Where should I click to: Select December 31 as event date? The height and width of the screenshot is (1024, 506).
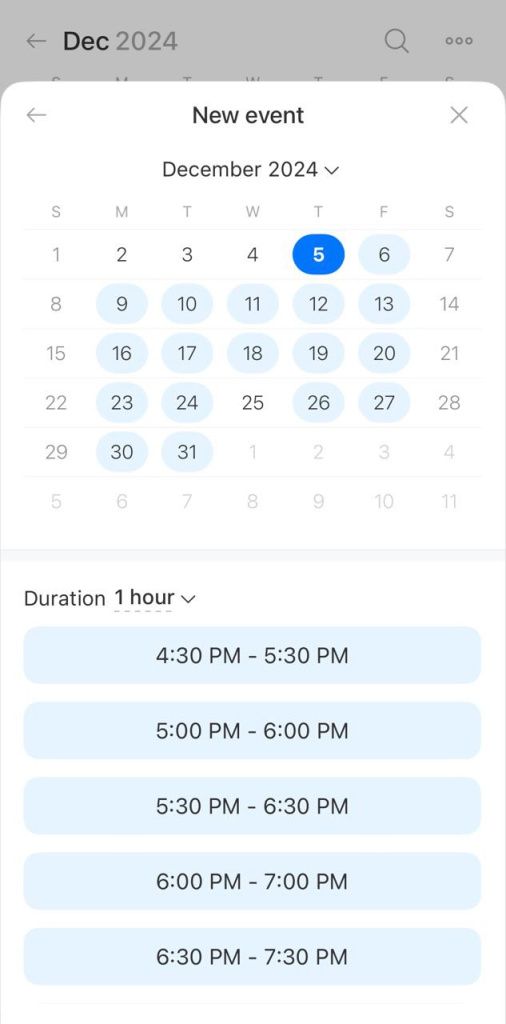pos(187,452)
